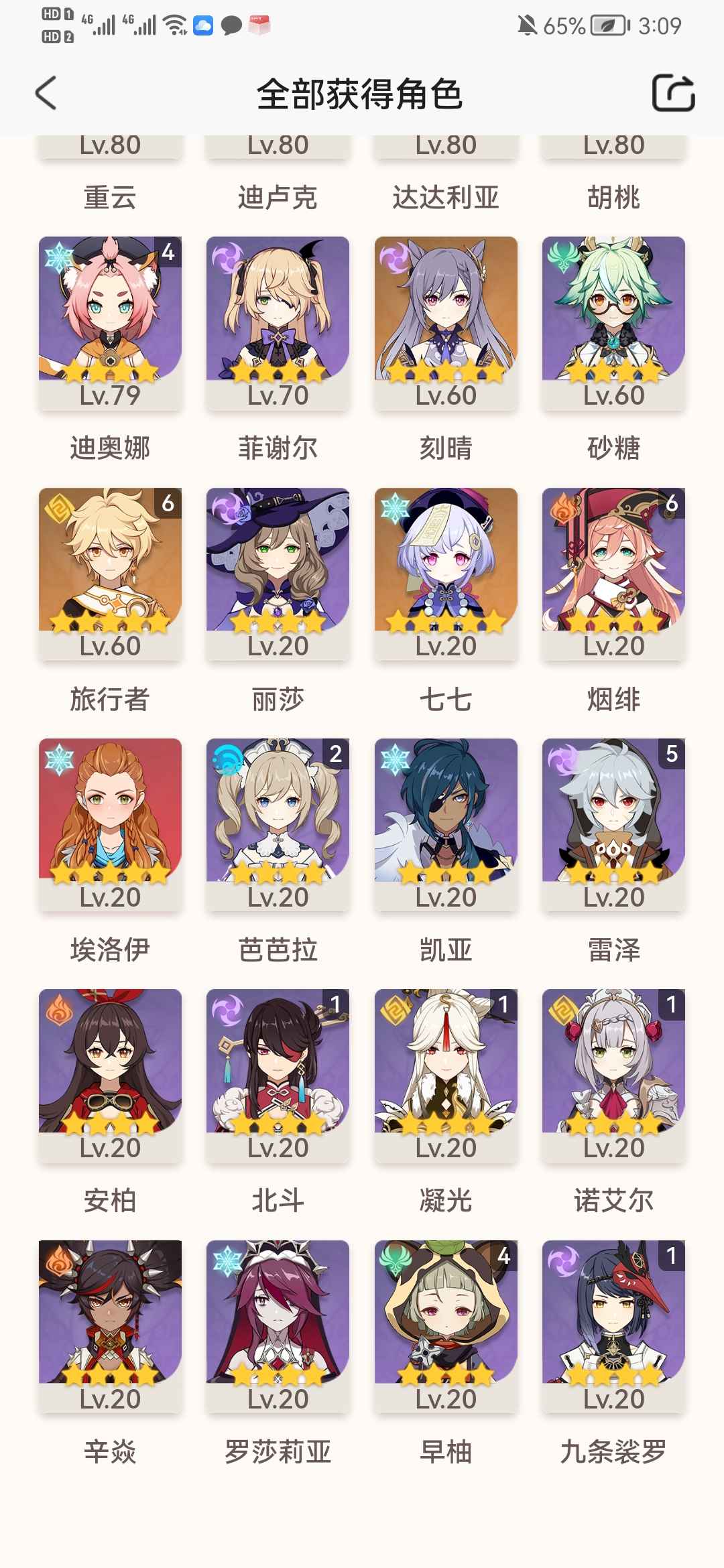Select the 刻晴 character card
Image resolution: width=724 pixels, height=1568 pixels.
(x=446, y=322)
